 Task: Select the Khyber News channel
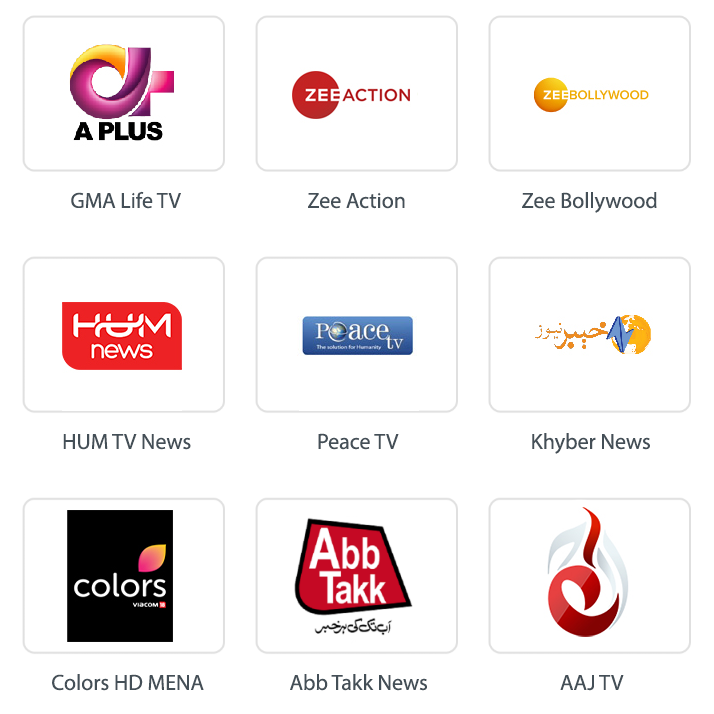pyautogui.click(x=589, y=335)
